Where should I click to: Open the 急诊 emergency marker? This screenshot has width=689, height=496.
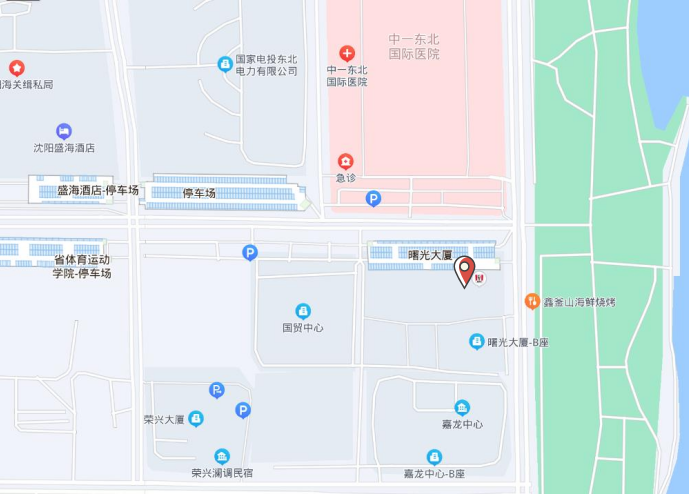tap(345, 161)
